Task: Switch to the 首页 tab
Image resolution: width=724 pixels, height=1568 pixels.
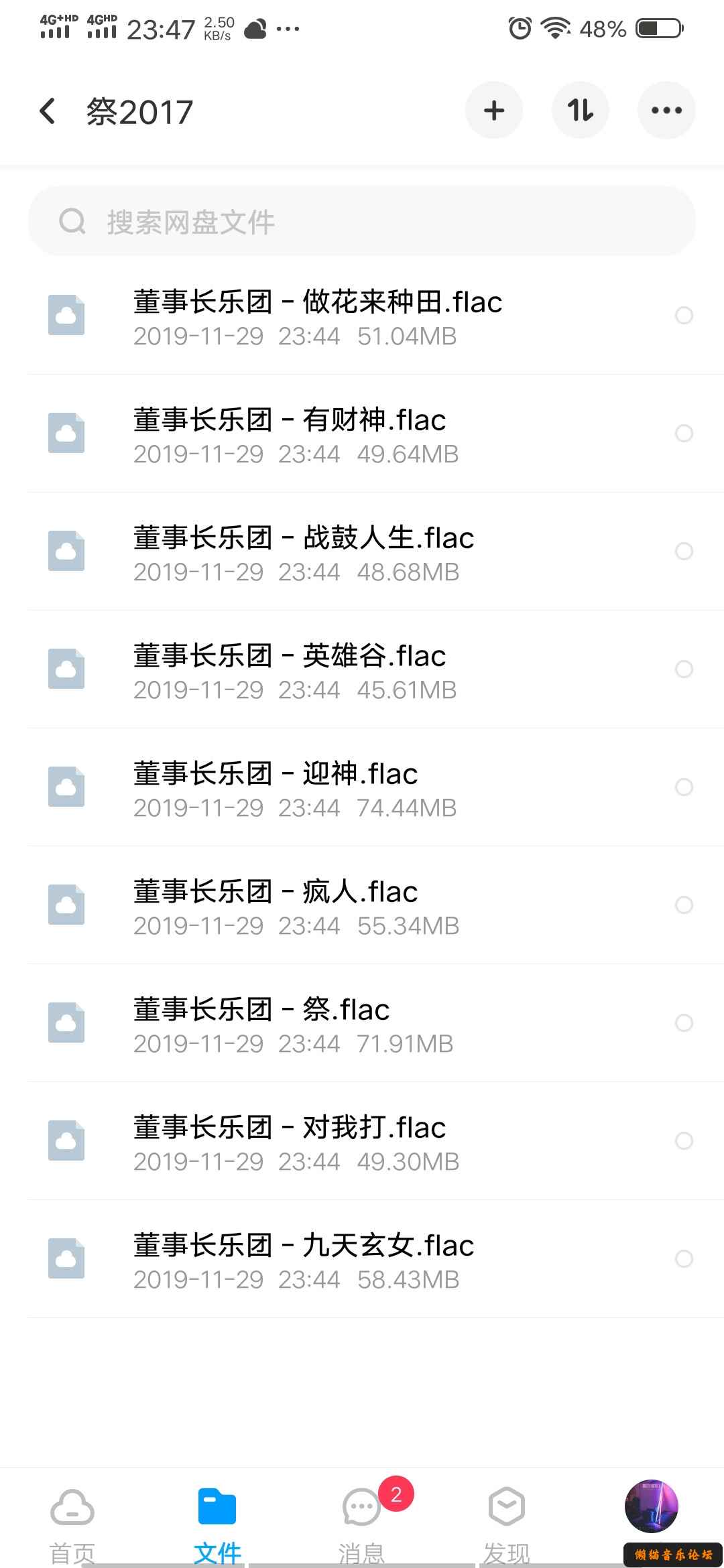Action: [72, 1522]
